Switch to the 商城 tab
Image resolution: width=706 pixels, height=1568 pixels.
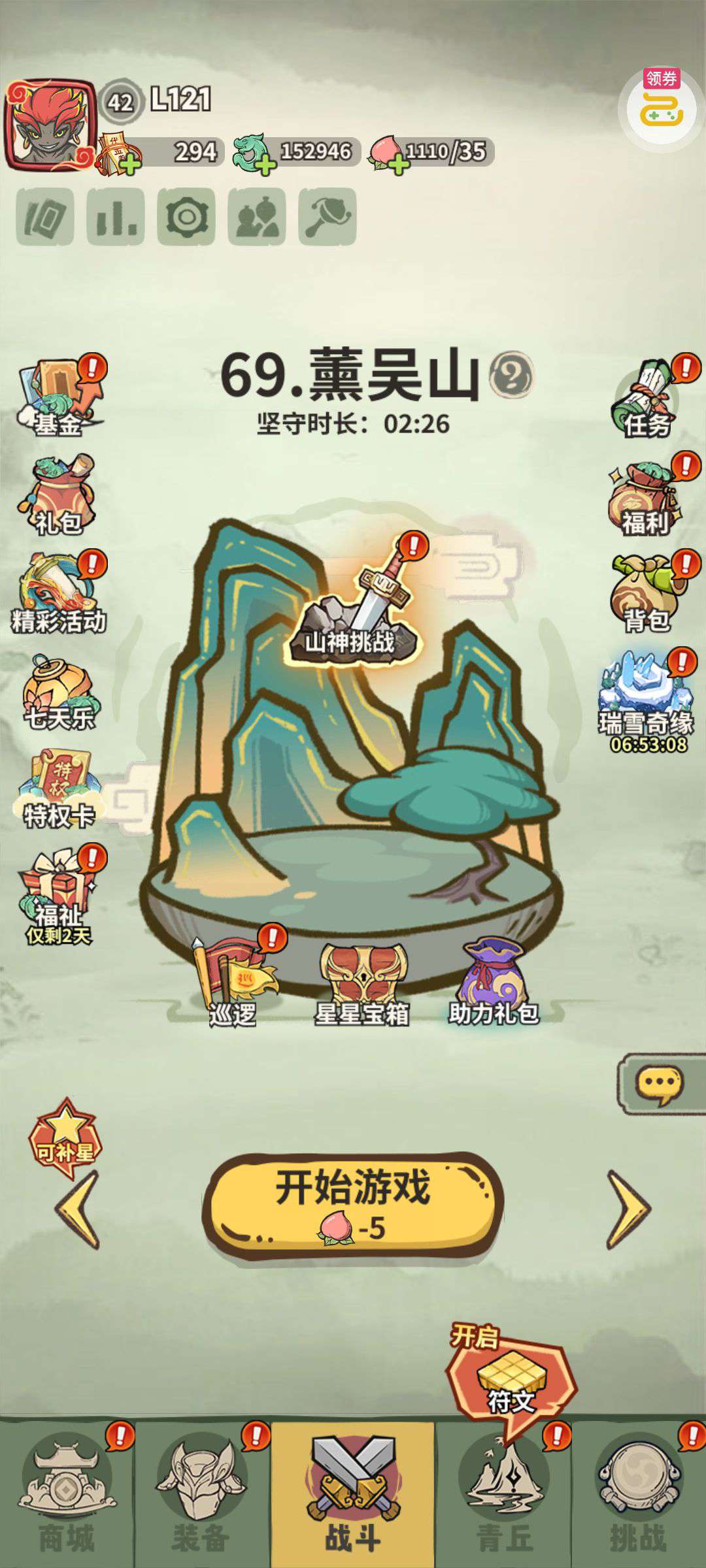pos(67,1496)
